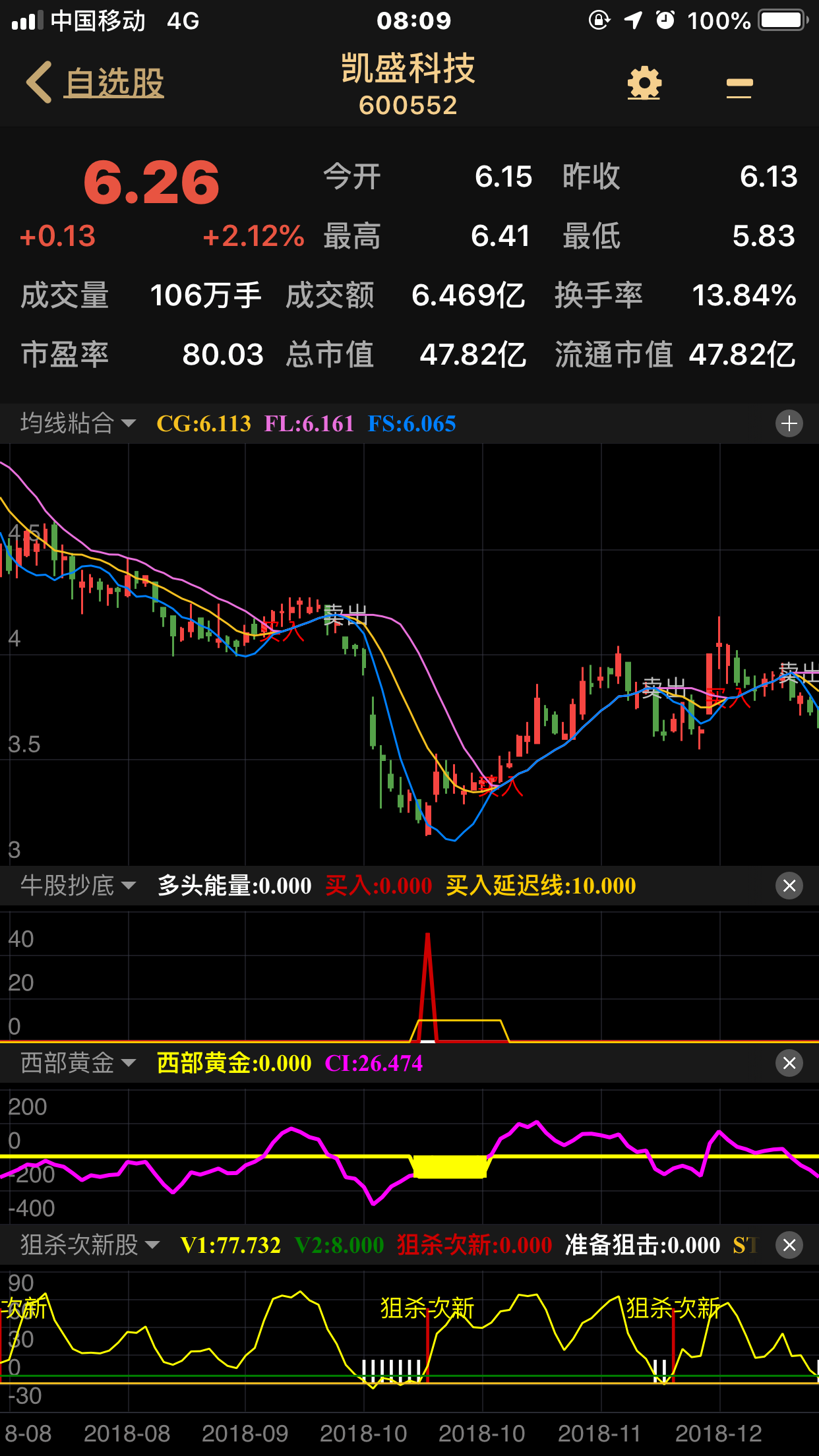Return to 自选股 watchlist
The image size is (819, 1456).
tap(113, 82)
